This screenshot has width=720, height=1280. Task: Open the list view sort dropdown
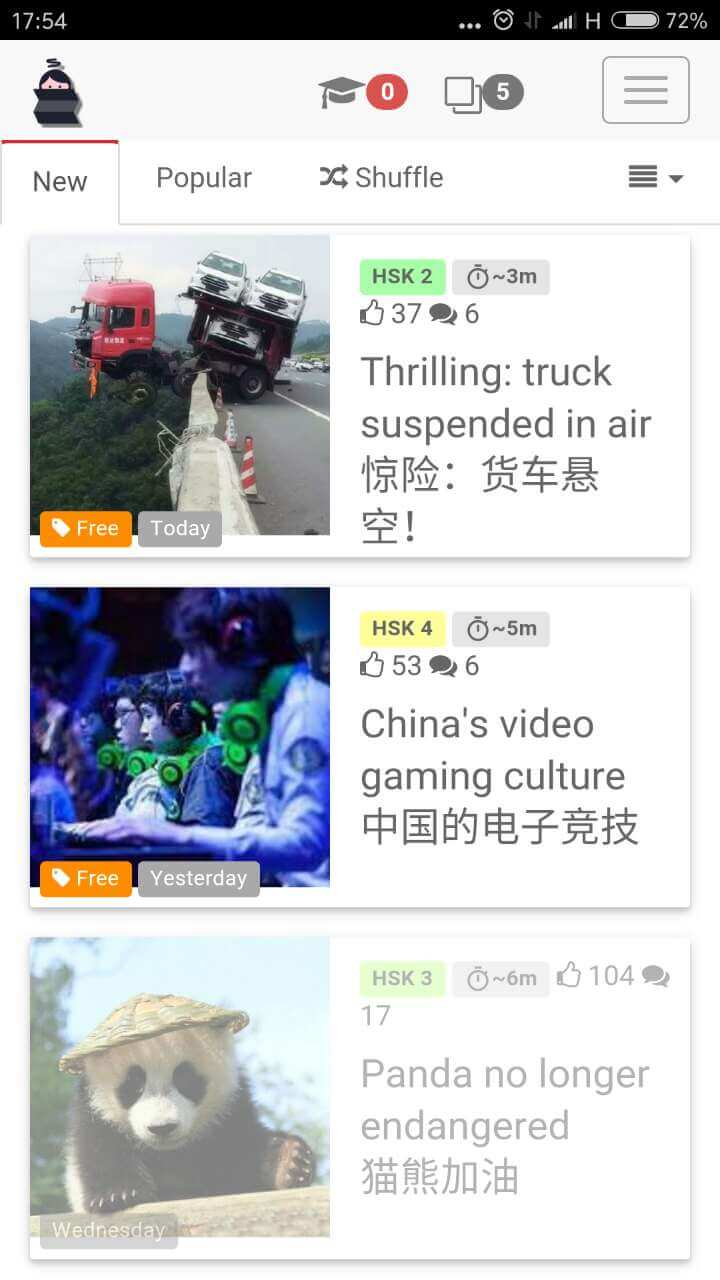click(x=641, y=177)
